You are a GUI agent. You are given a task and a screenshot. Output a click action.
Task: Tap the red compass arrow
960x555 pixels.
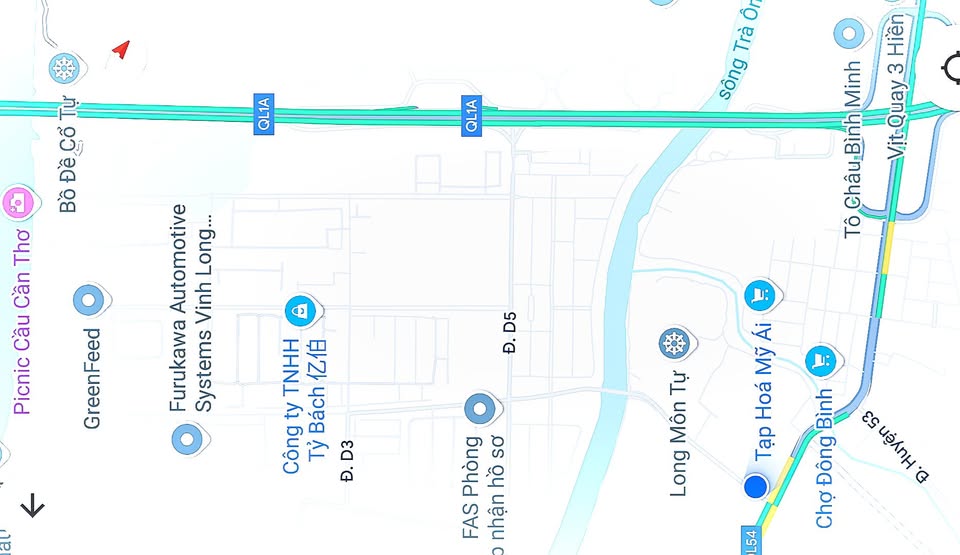point(122,49)
